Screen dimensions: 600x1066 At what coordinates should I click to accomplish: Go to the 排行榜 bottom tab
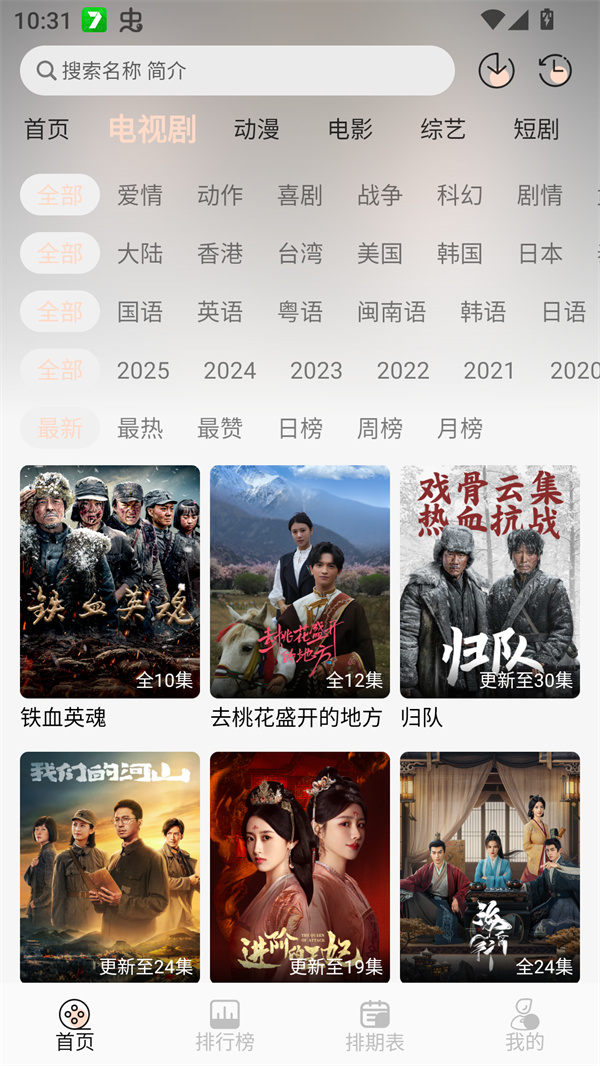(x=225, y=1025)
